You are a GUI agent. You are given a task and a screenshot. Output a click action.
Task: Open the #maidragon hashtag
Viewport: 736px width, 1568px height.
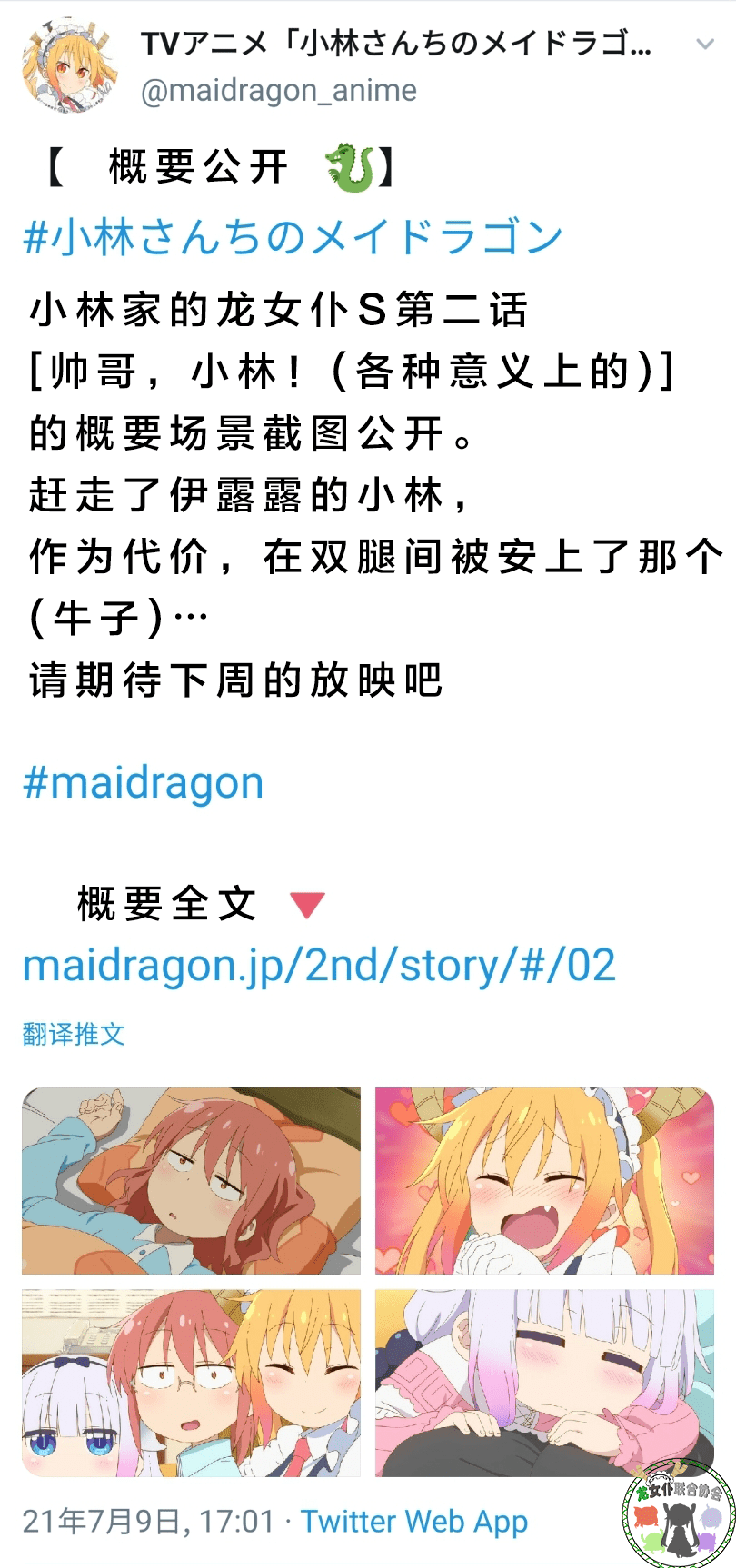point(143,782)
